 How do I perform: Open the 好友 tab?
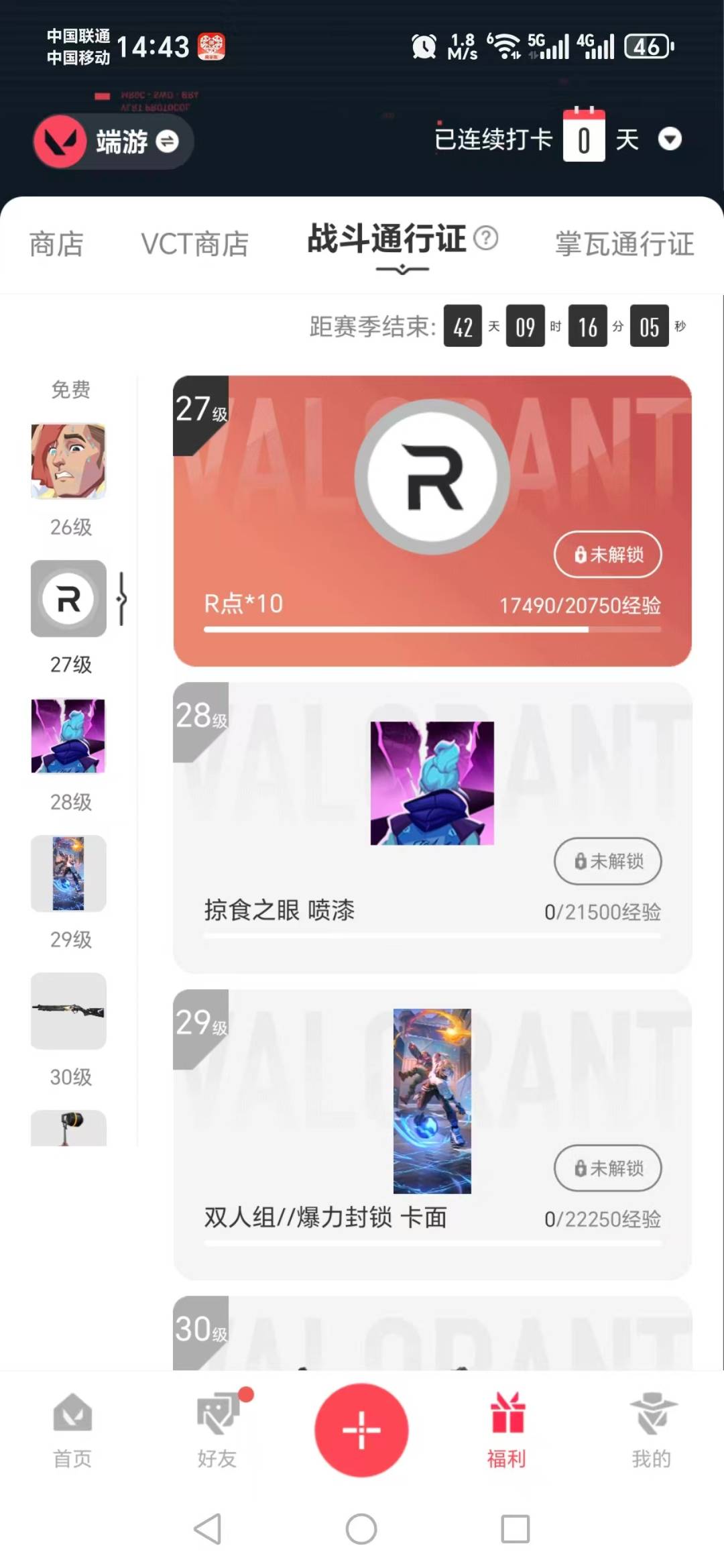(x=217, y=1430)
